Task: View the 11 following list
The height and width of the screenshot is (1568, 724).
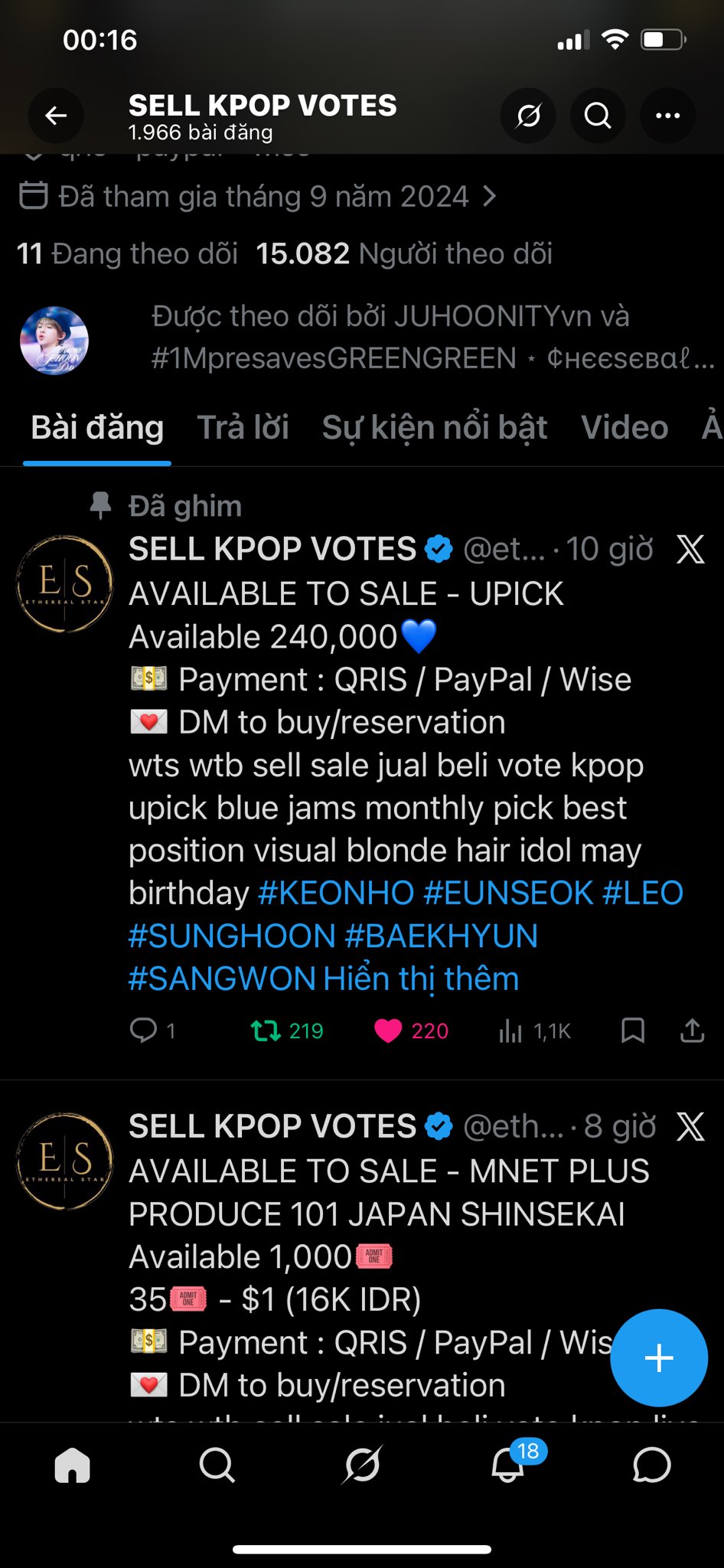Action: coord(127,253)
